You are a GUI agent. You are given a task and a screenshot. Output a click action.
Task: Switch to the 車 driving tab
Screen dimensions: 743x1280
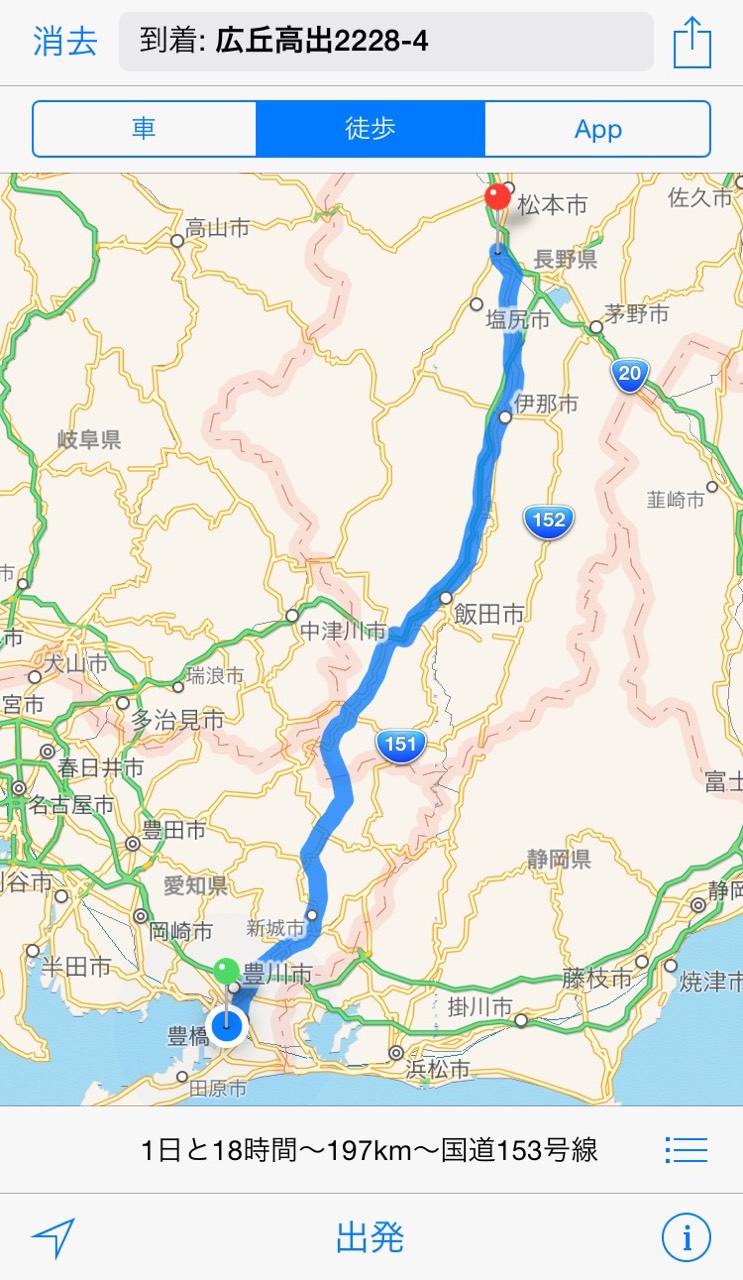click(144, 129)
